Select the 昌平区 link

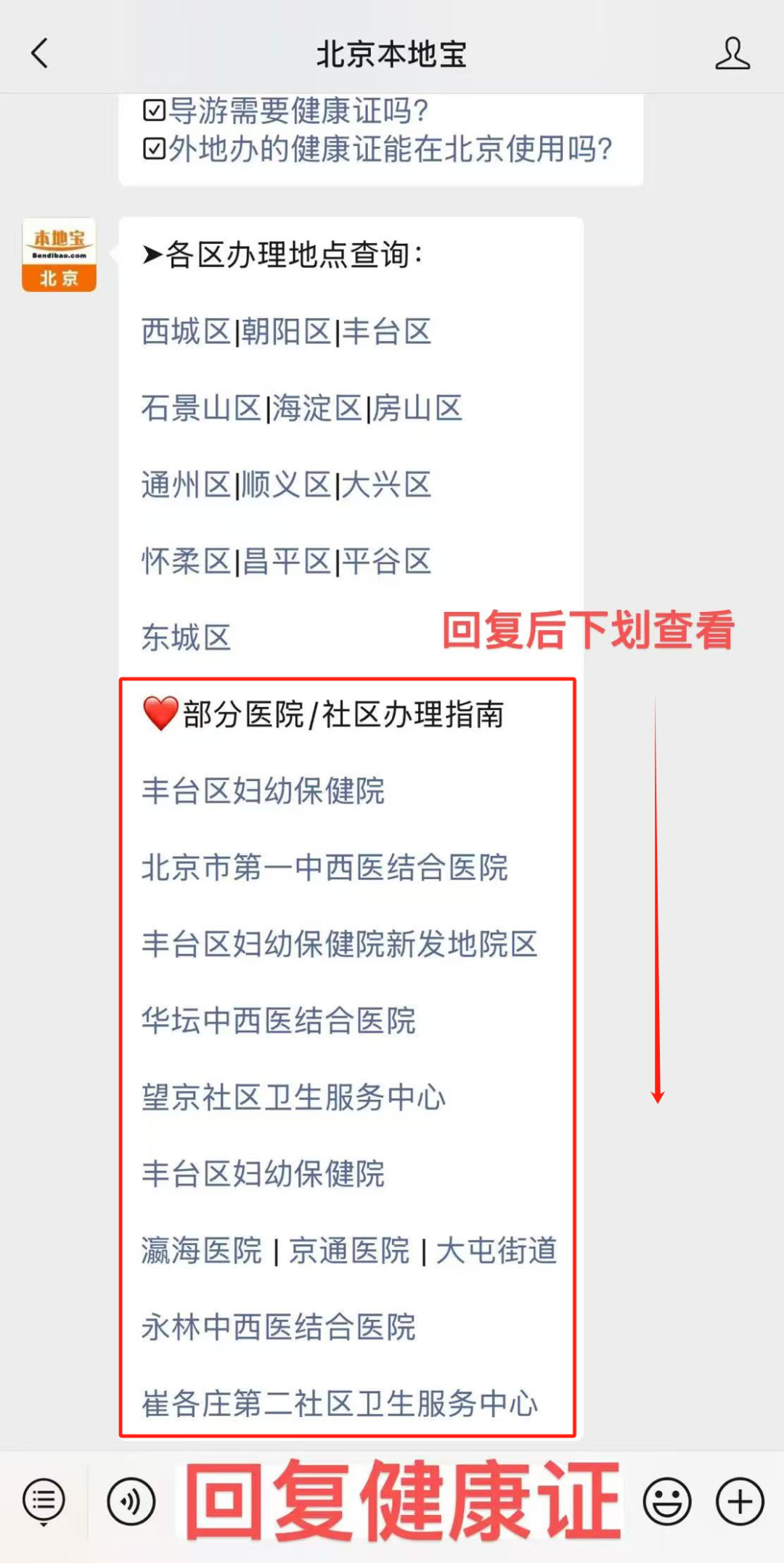tap(286, 561)
